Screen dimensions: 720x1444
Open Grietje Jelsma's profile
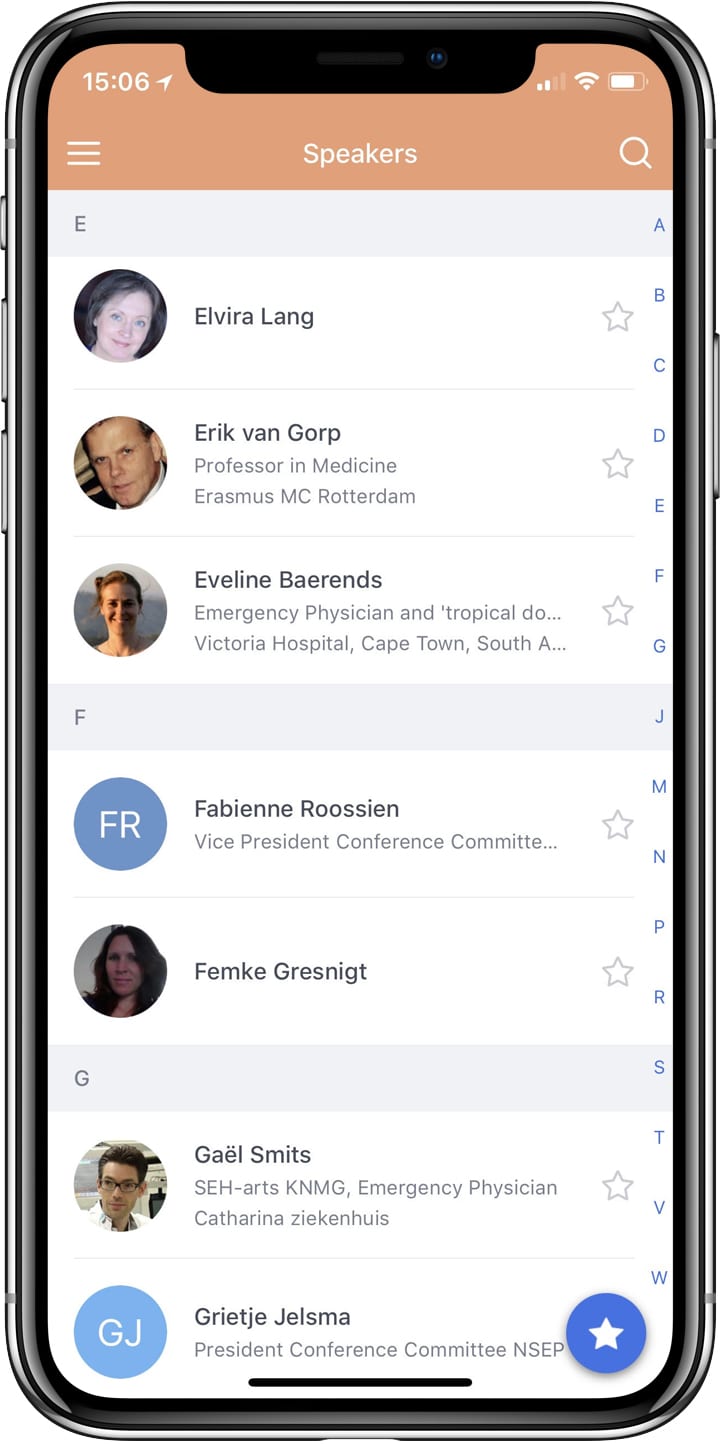(310, 1330)
